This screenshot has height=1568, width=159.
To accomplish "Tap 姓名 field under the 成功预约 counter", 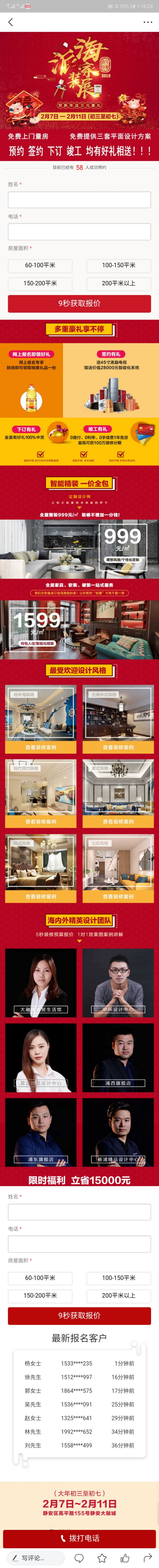I will click(x=79, y=200).
